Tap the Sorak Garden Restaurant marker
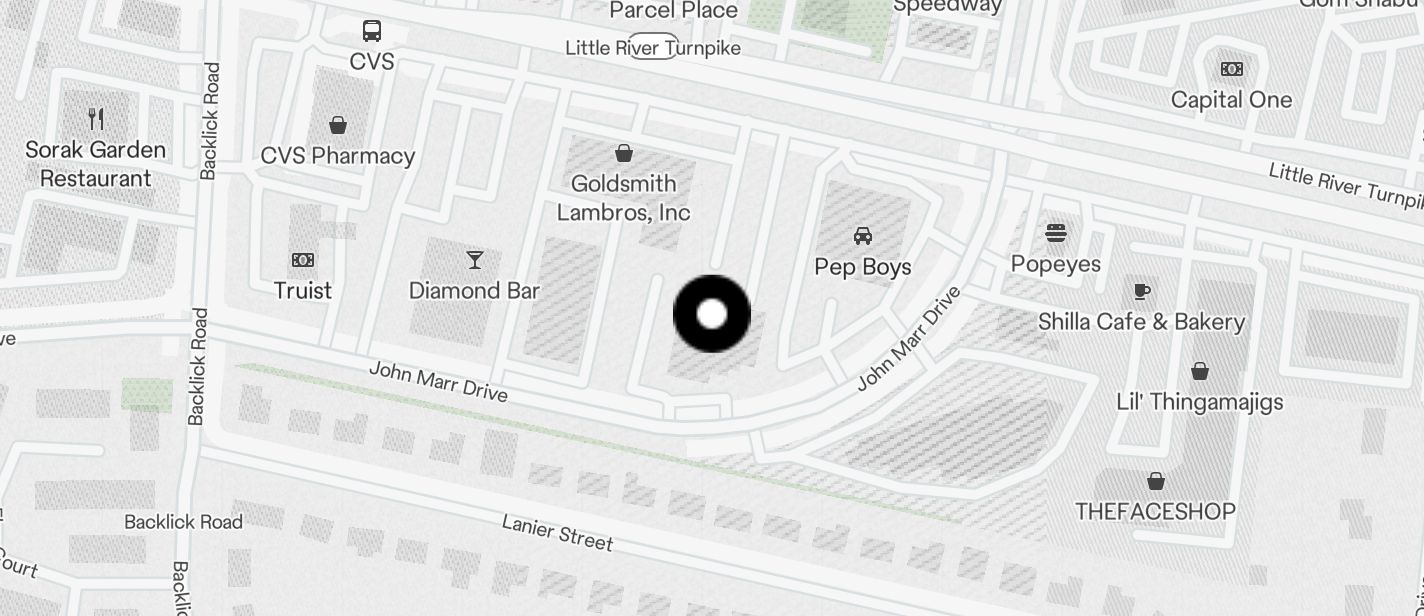Screen dimensions: 1424x616 tap(96, 120)
